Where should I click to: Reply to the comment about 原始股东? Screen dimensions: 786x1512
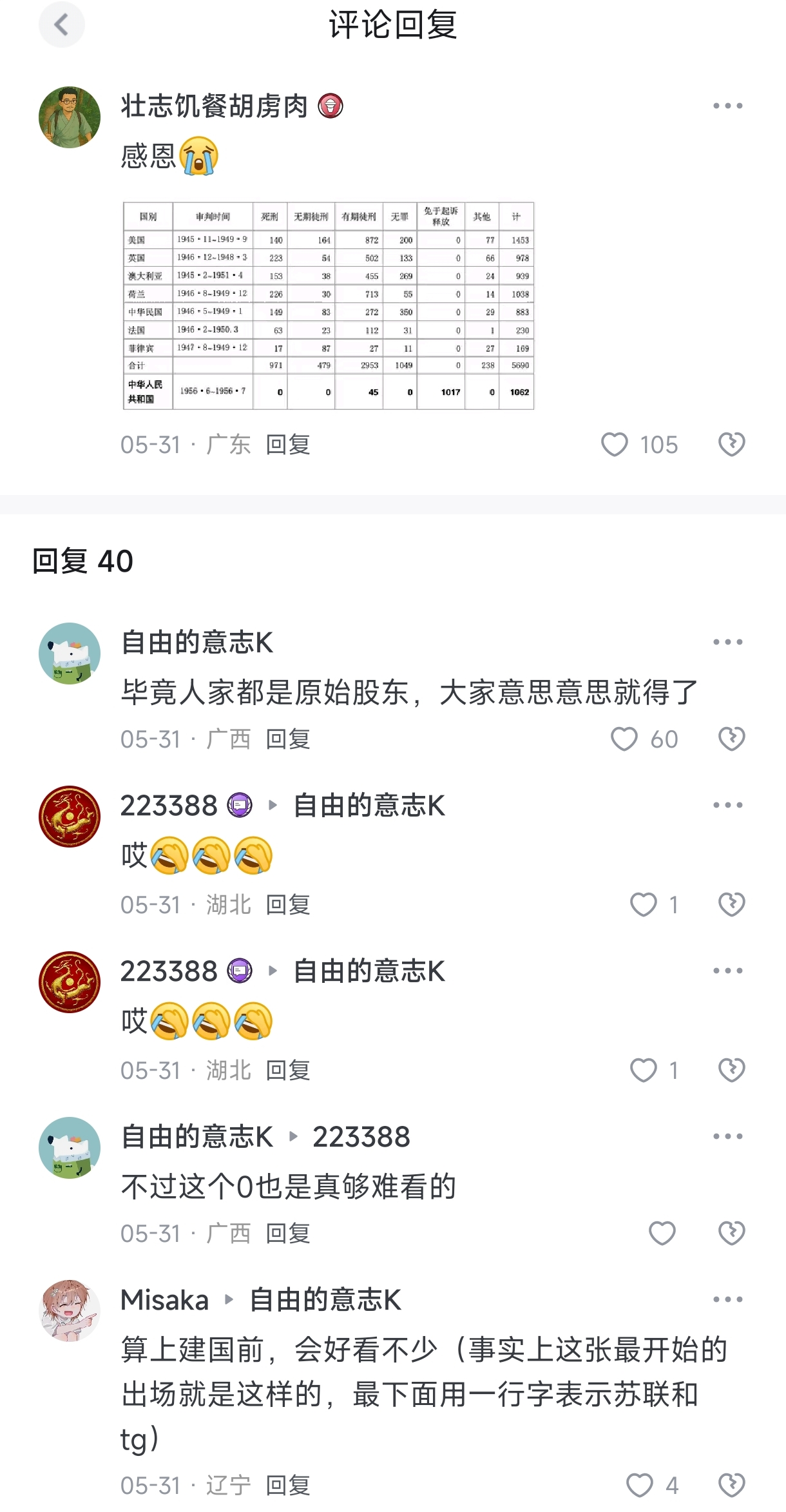[x=288, y=739]
